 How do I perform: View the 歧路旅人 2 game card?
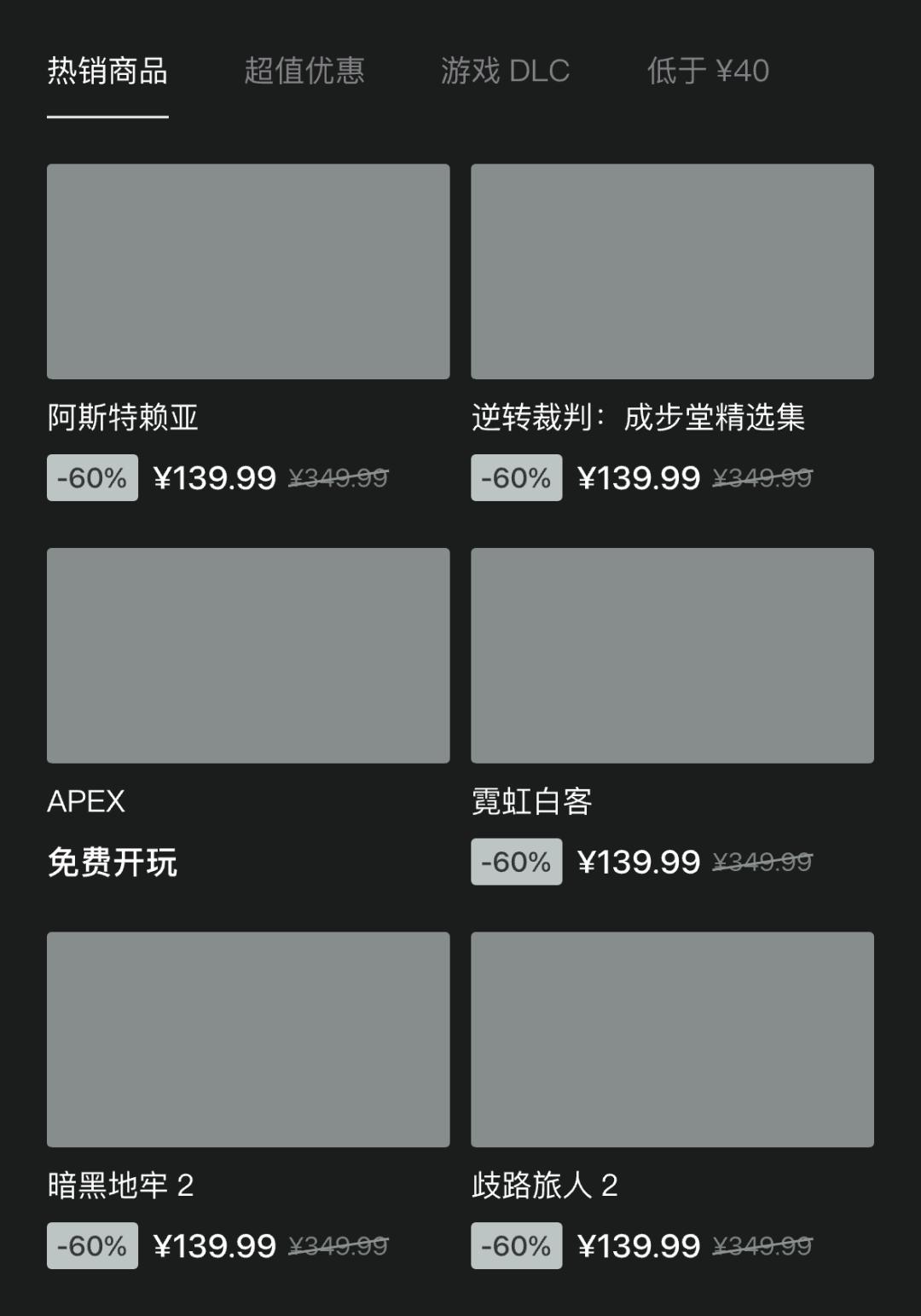tap(672, 1039)
